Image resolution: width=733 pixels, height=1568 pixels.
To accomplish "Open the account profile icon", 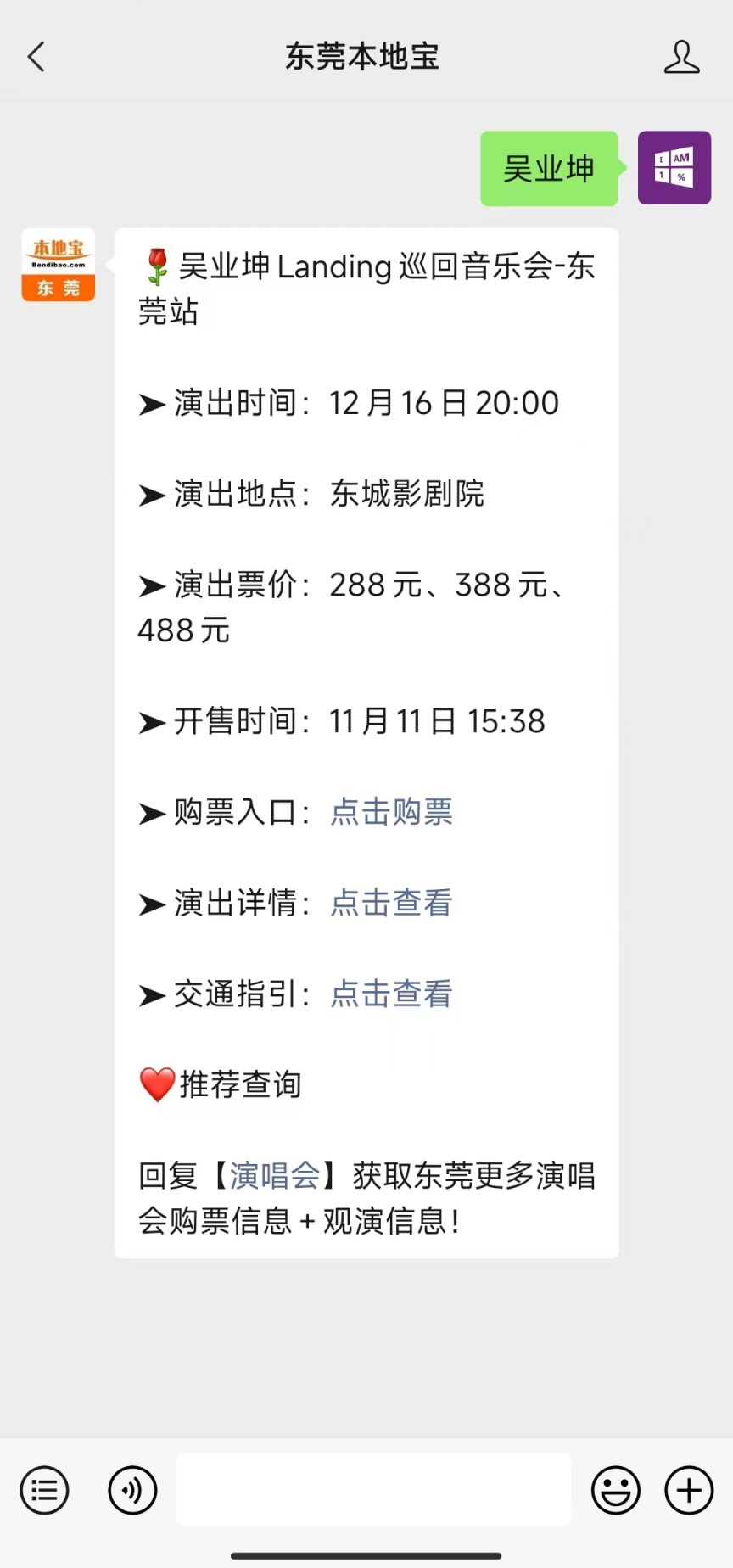I will tap(681, 57).
